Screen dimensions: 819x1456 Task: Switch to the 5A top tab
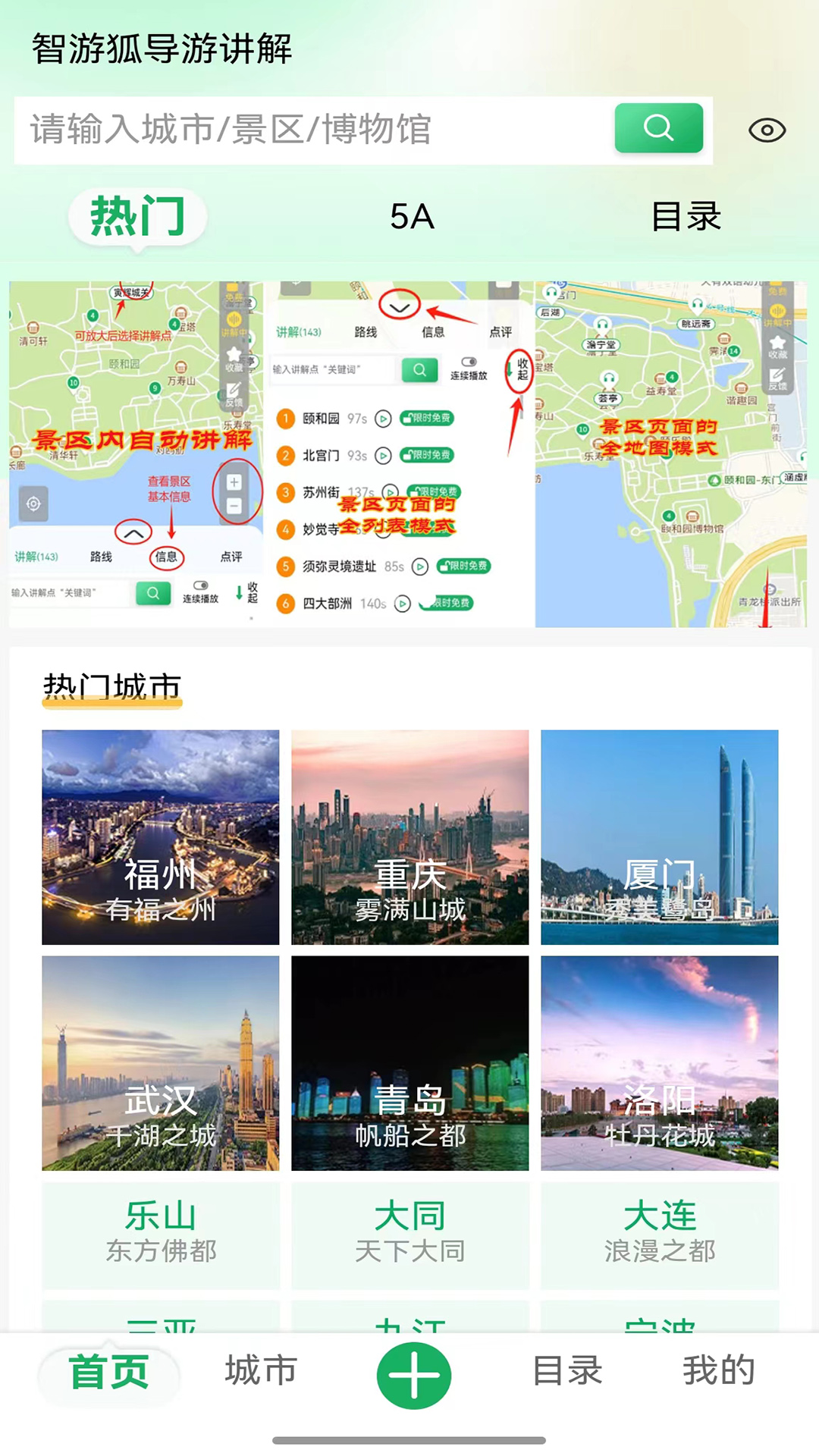point(412,217)
